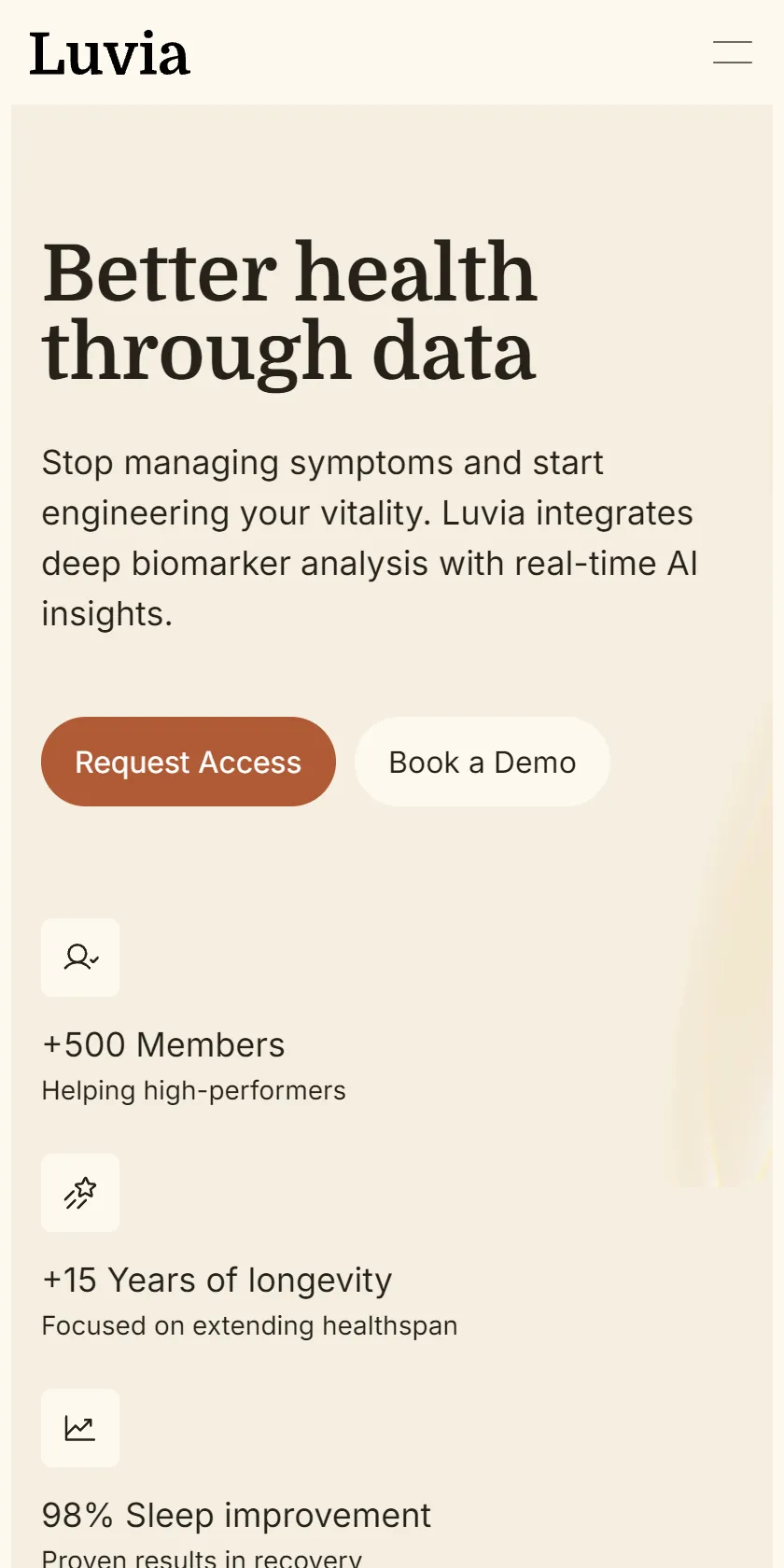Open the hamburger menu

733,52
